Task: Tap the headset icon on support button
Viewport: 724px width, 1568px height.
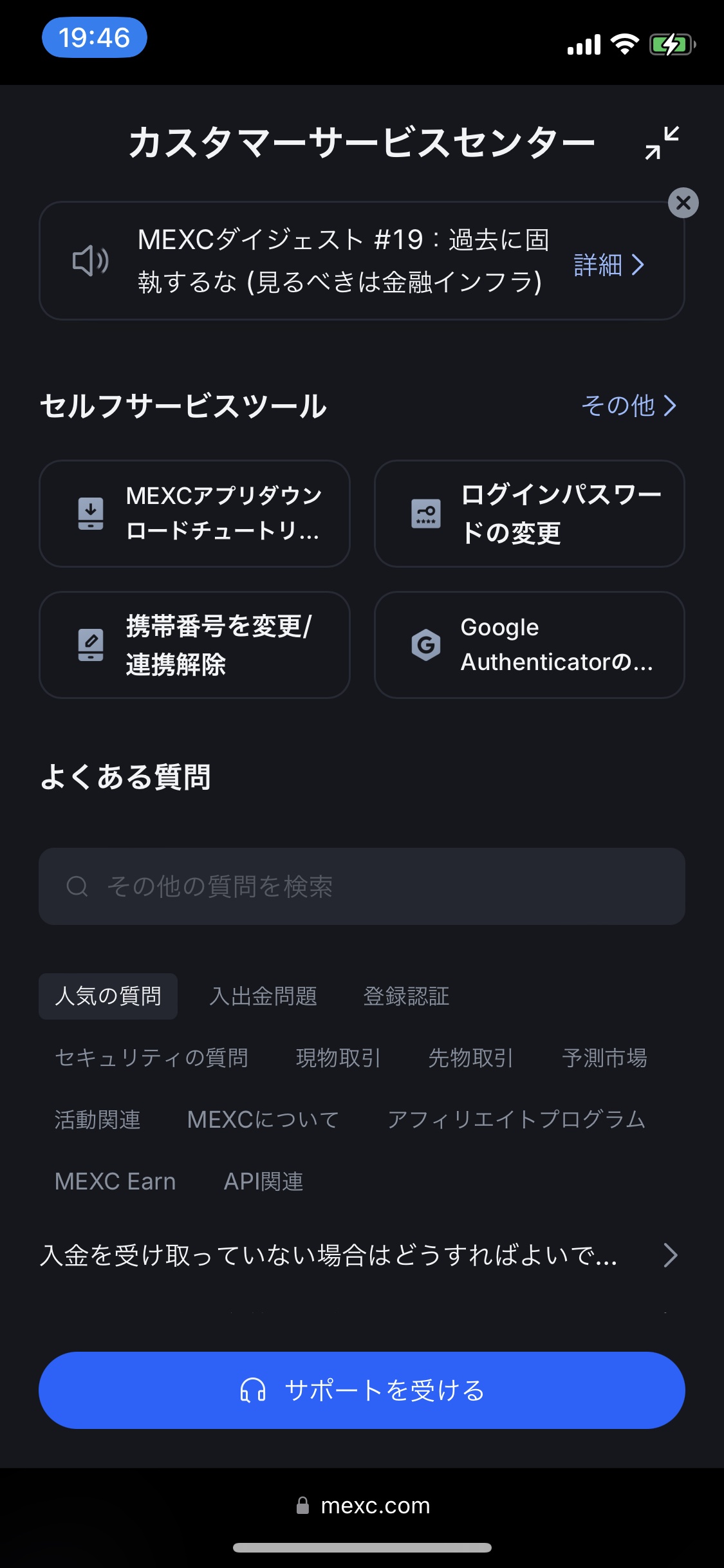Action: coord(254,1390)
